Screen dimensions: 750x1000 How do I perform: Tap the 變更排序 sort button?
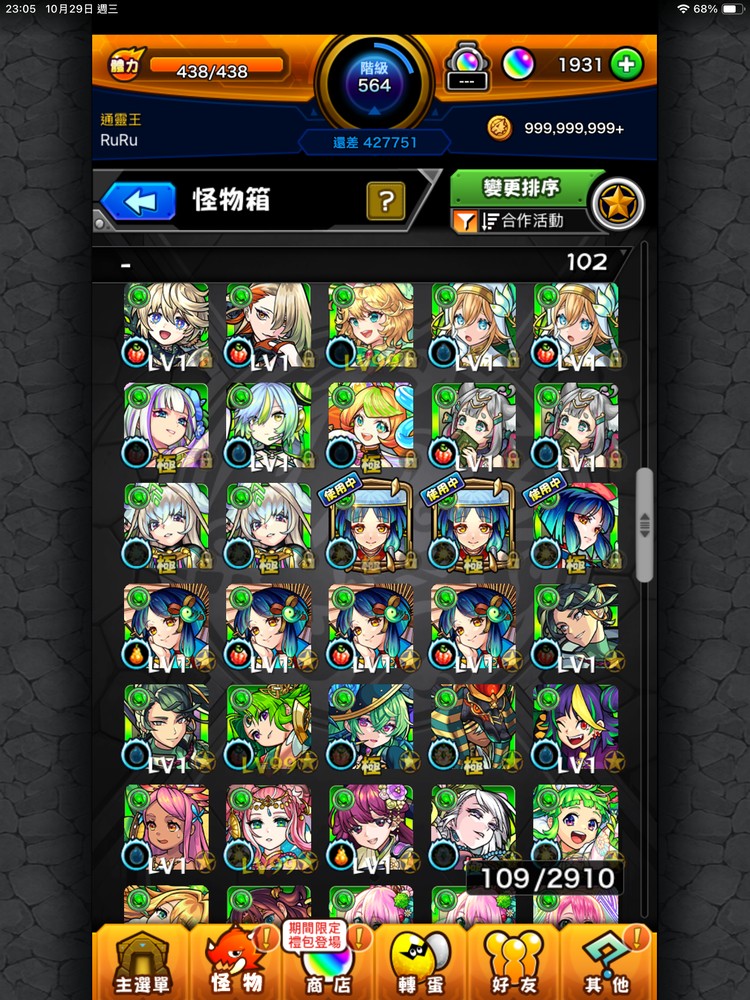521,188
